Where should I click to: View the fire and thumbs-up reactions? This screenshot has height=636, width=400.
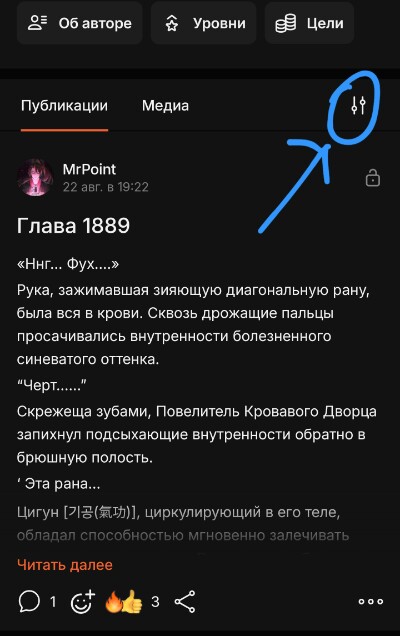coord(132,601)
